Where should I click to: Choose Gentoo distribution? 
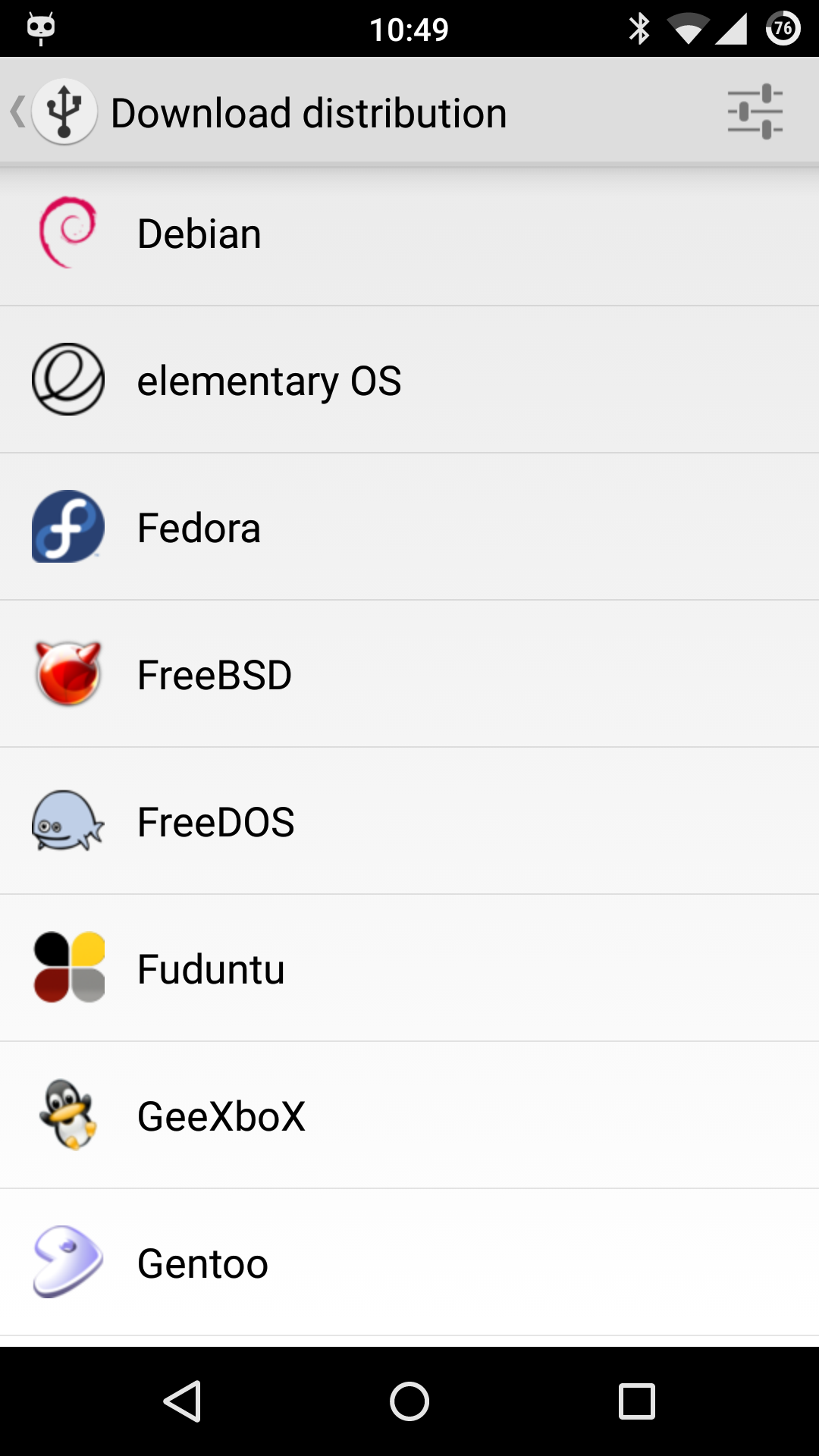point(409,1263)
